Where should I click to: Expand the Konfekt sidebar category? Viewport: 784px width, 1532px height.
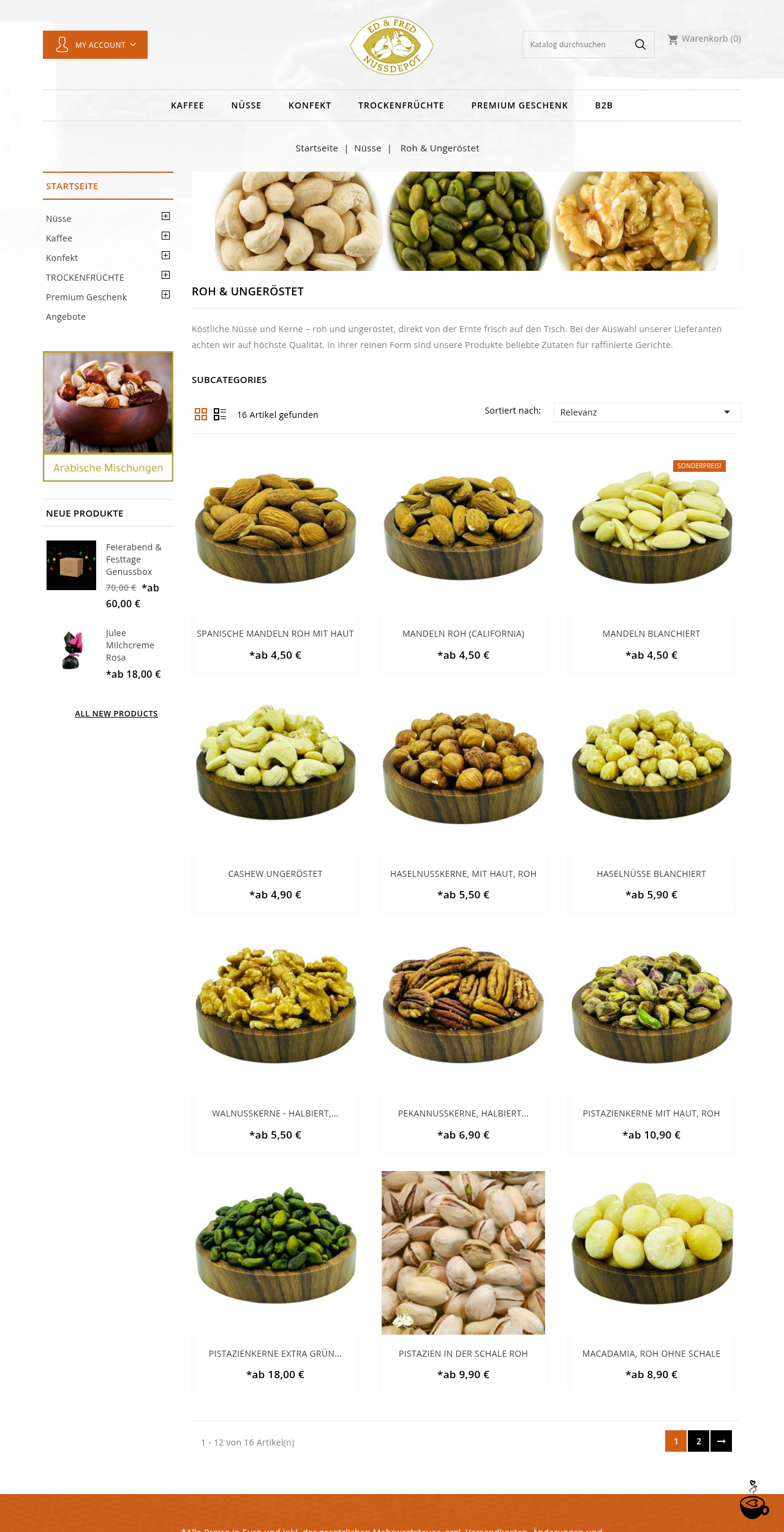click(165, 256)
